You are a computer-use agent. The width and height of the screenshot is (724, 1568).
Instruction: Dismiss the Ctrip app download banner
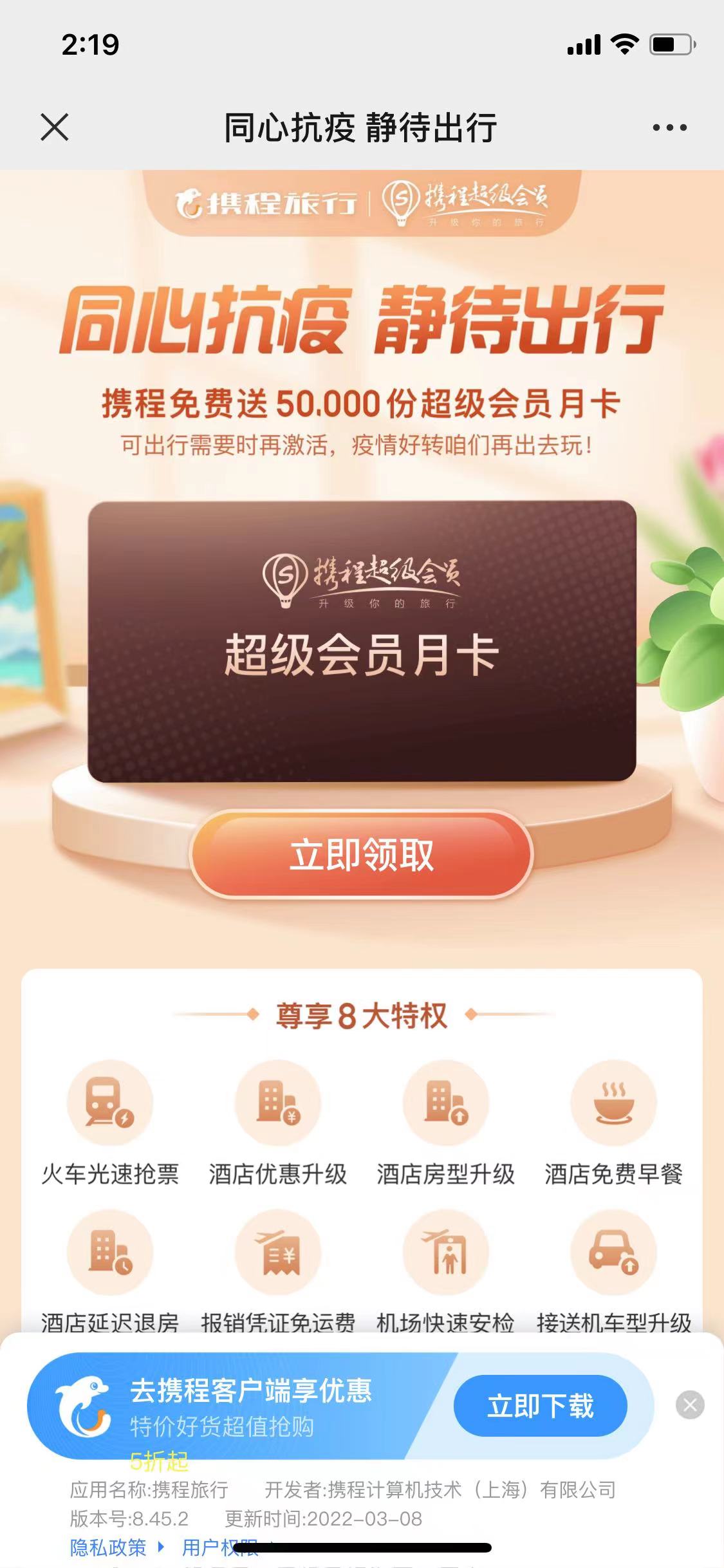(x=690, y=1405)
